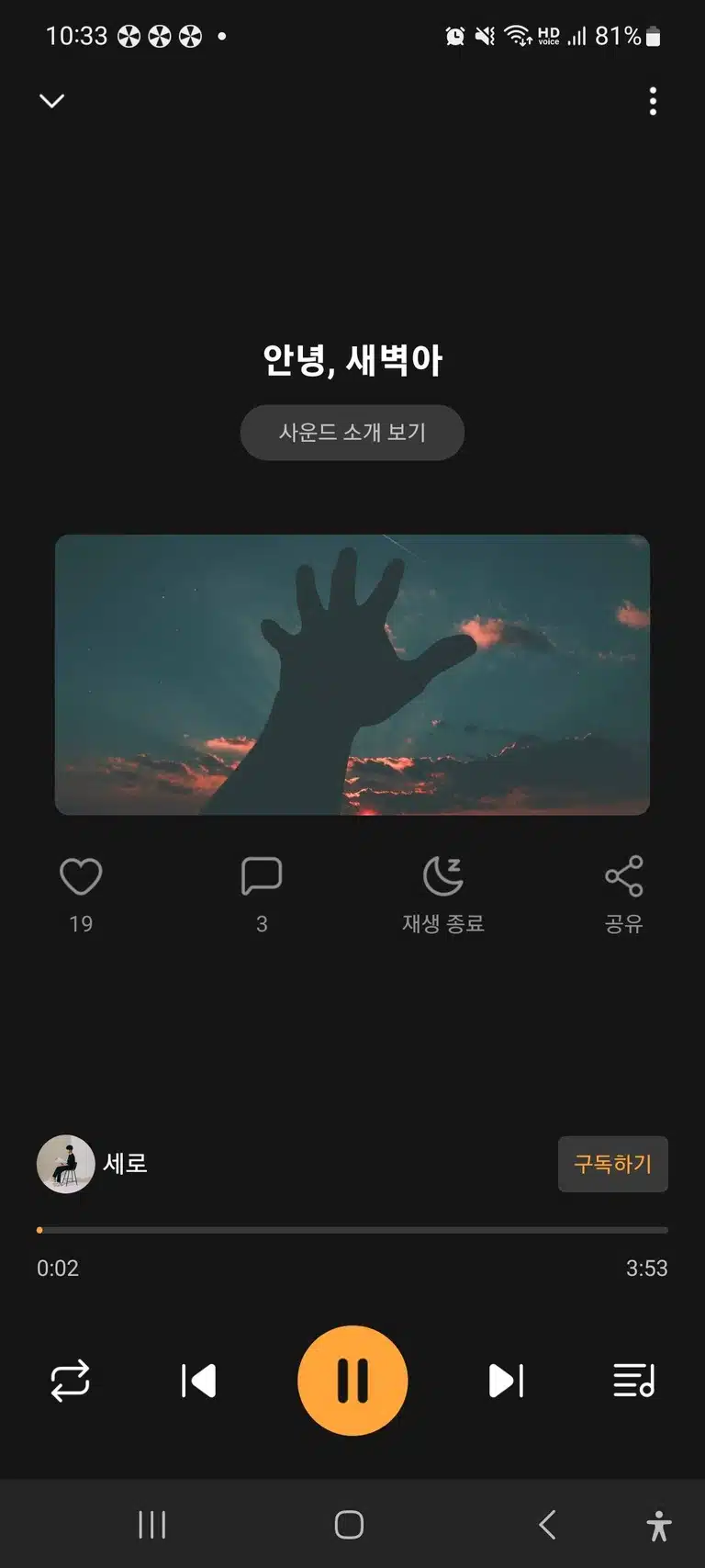
Task: Pause the playback
Action: pyautogui.click(x=352, y=1381)
